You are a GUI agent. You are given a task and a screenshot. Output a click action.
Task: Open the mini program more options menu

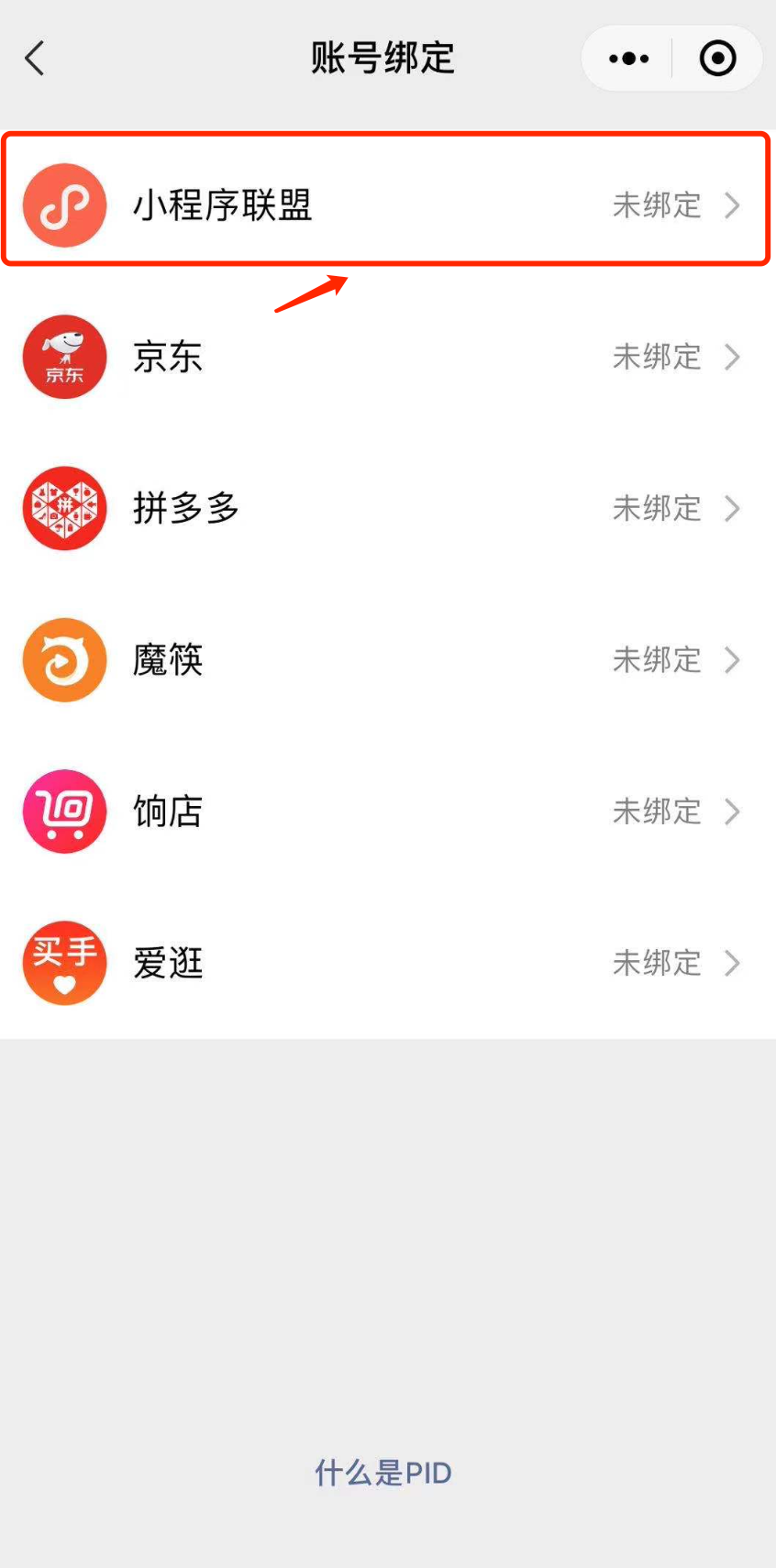pyautogui.click(x=628, y=59)
